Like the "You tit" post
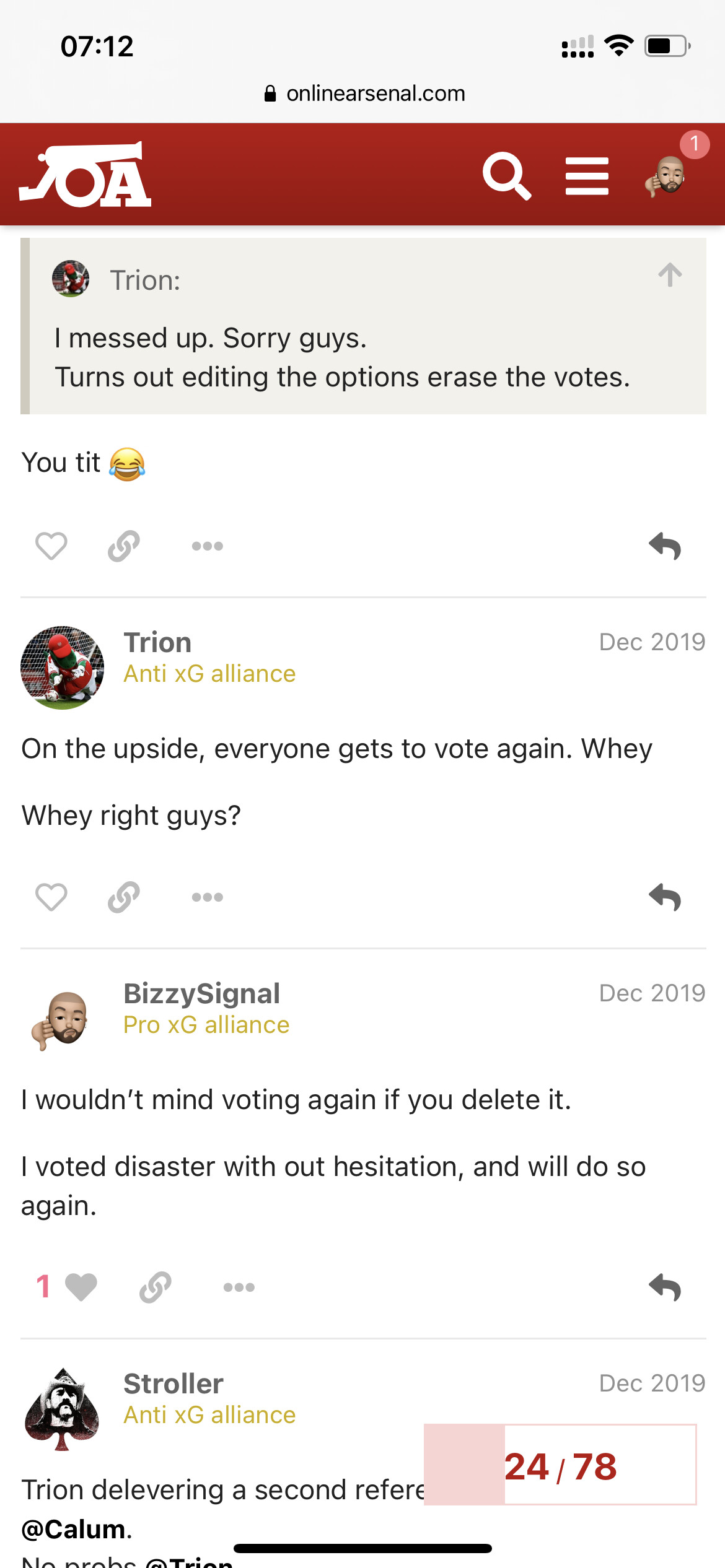This screenshot has height=1568, width=725. tap(51, 546)
